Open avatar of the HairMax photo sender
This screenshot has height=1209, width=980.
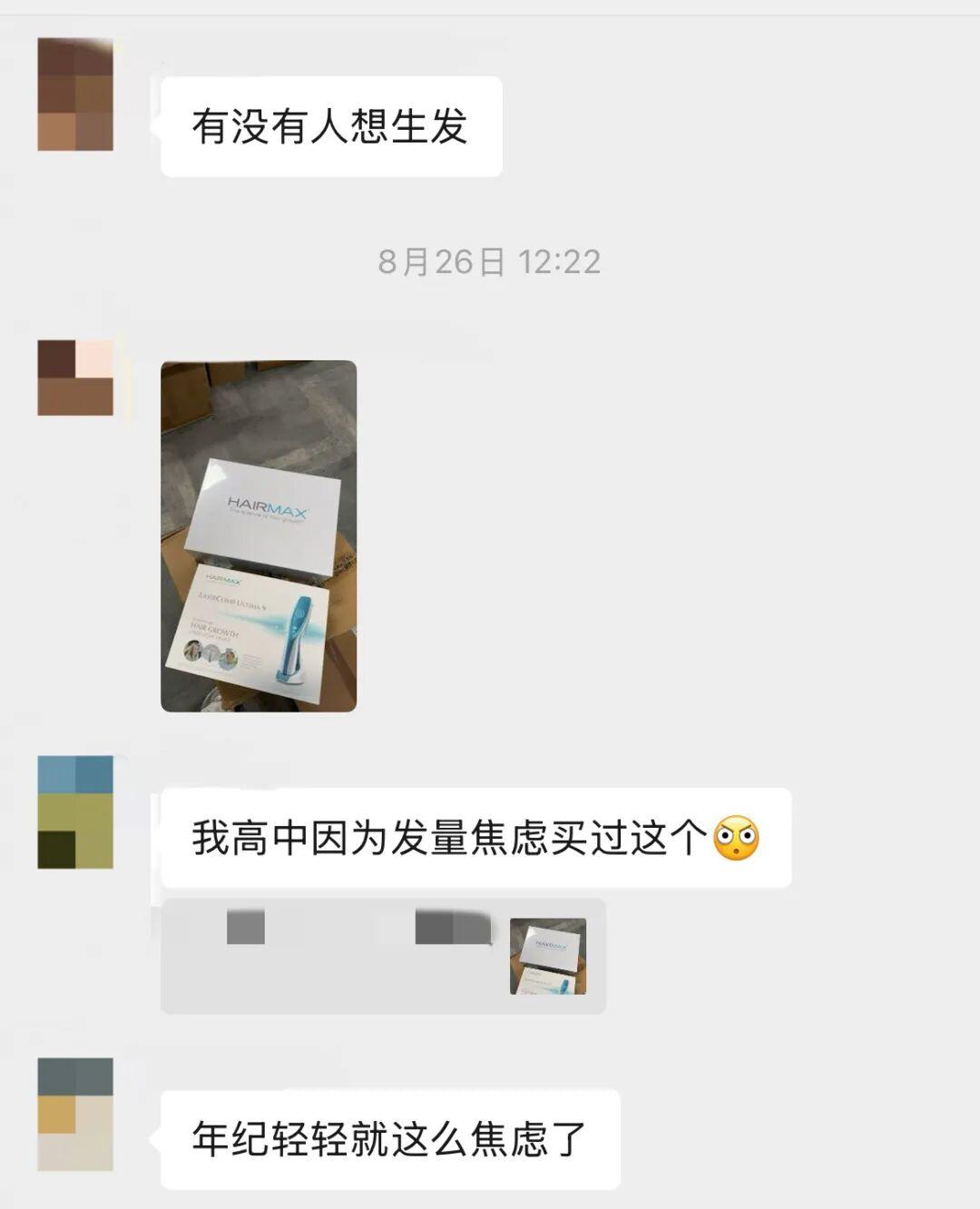coord(75,378)
